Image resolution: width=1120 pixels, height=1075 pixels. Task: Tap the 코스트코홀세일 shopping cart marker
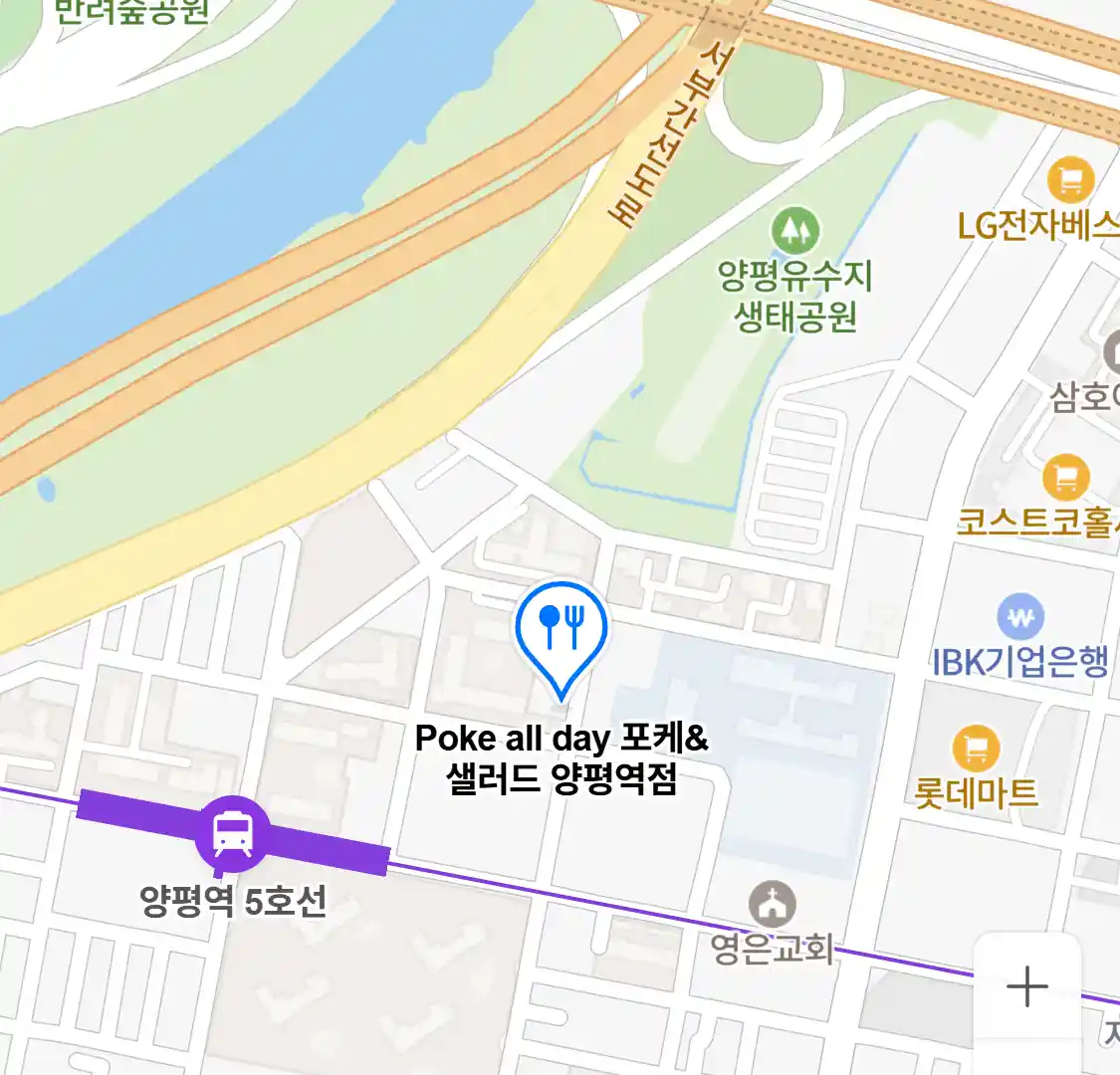click(x=1065, y=478)
